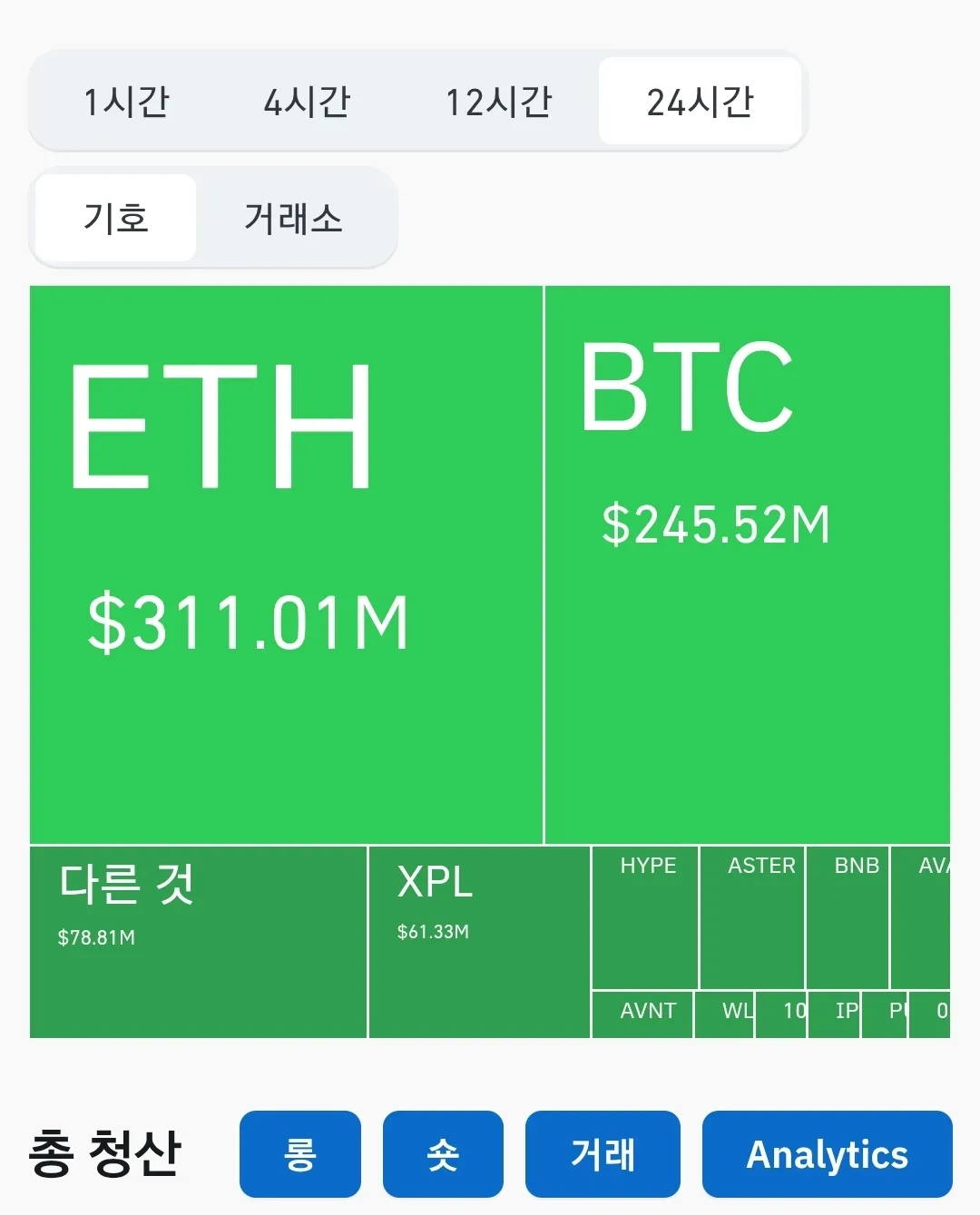
Task: Select the 4시간 timeframe
Action: (x=307, y=102)
